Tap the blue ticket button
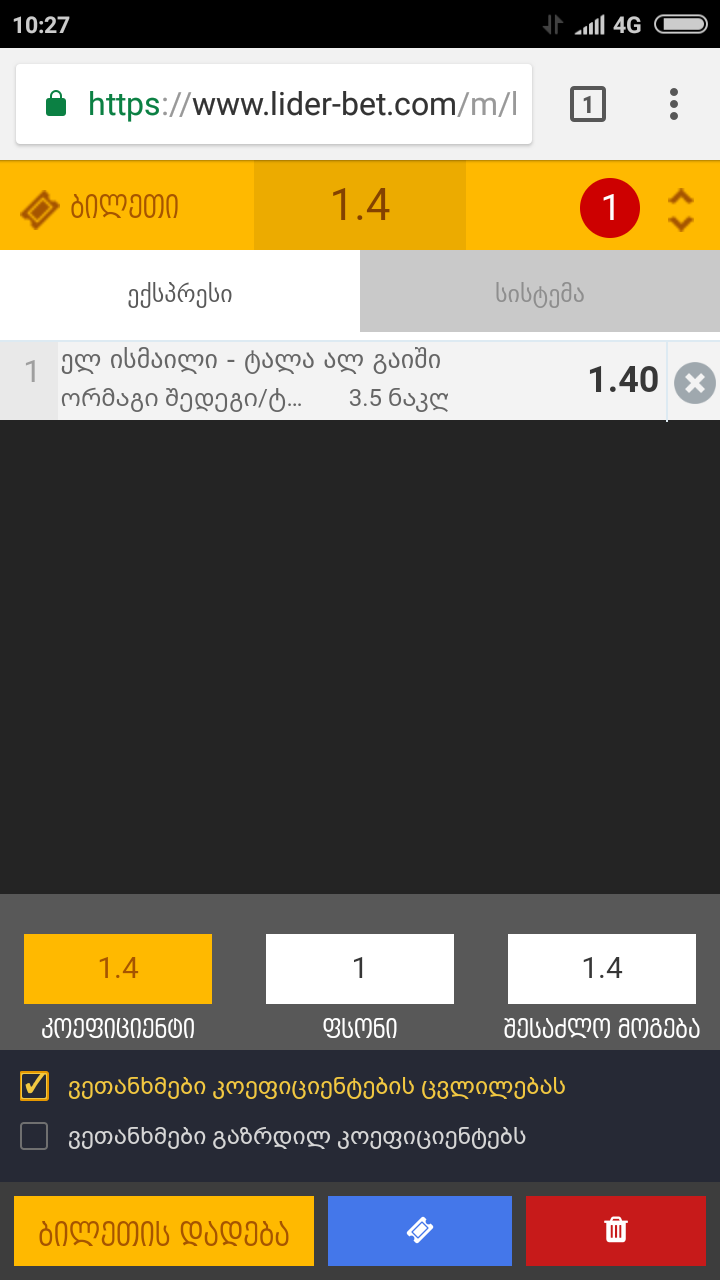 pyautogui.click(x=419, y=1231)
